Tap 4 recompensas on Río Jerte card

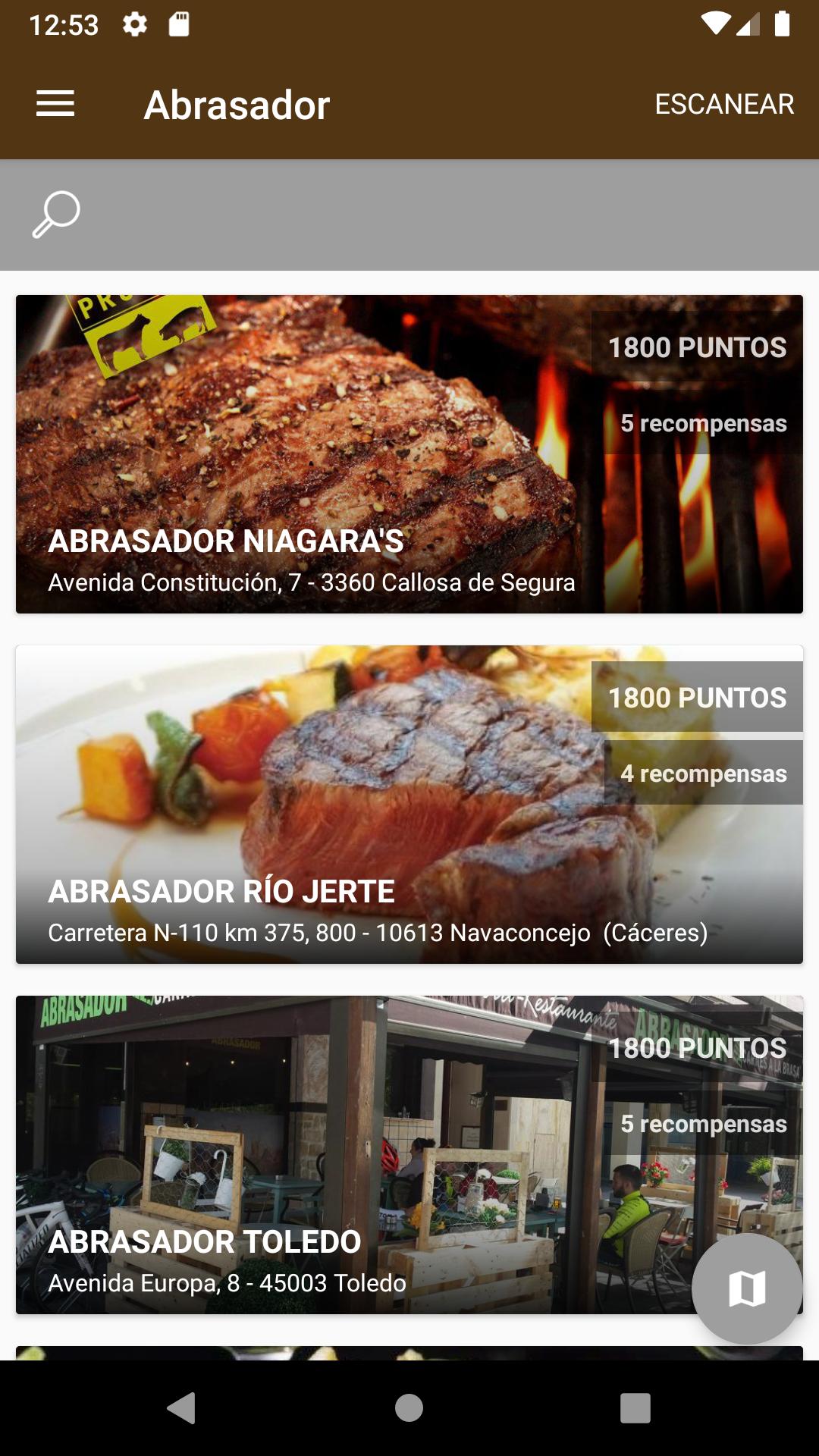point(702,774)
